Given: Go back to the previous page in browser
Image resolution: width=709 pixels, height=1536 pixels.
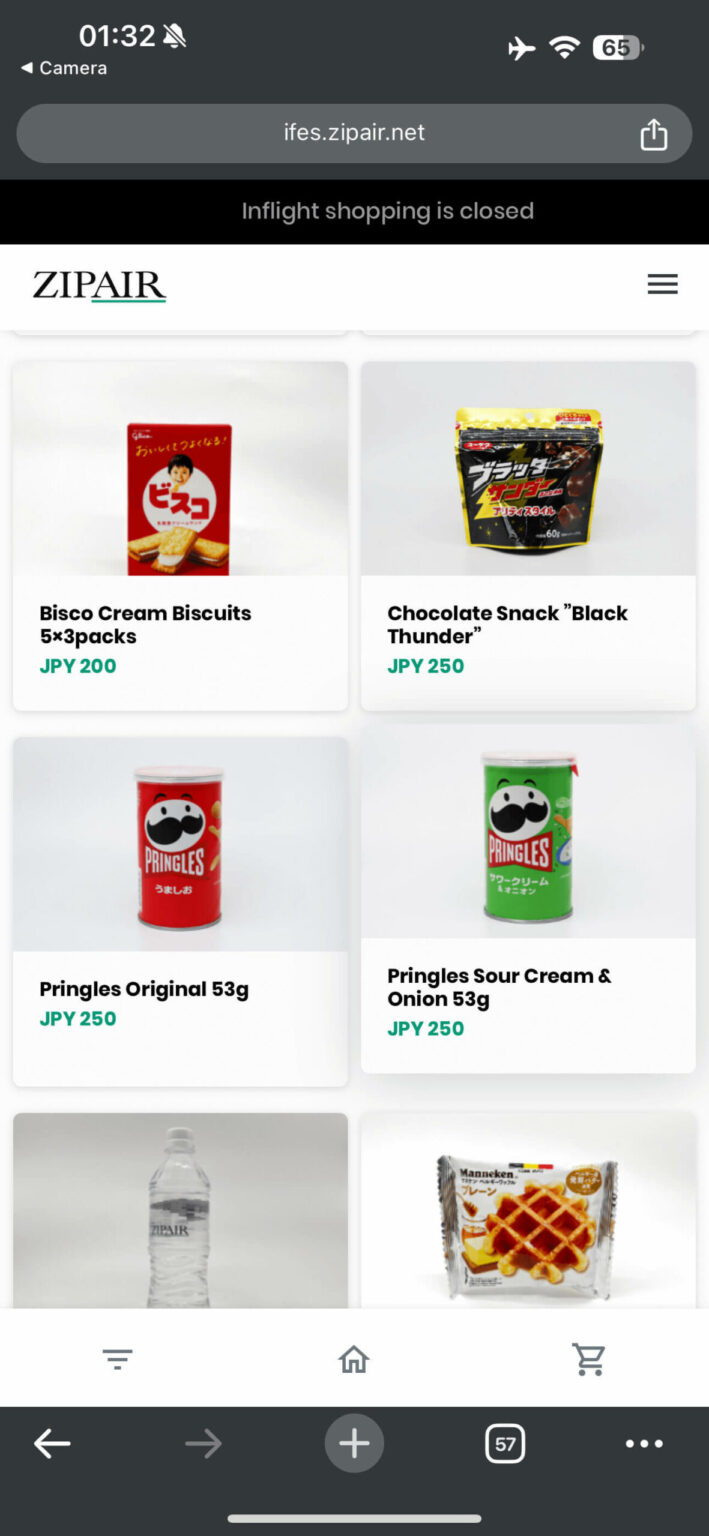Looking at the screenshot, I should pos(52,1443).
